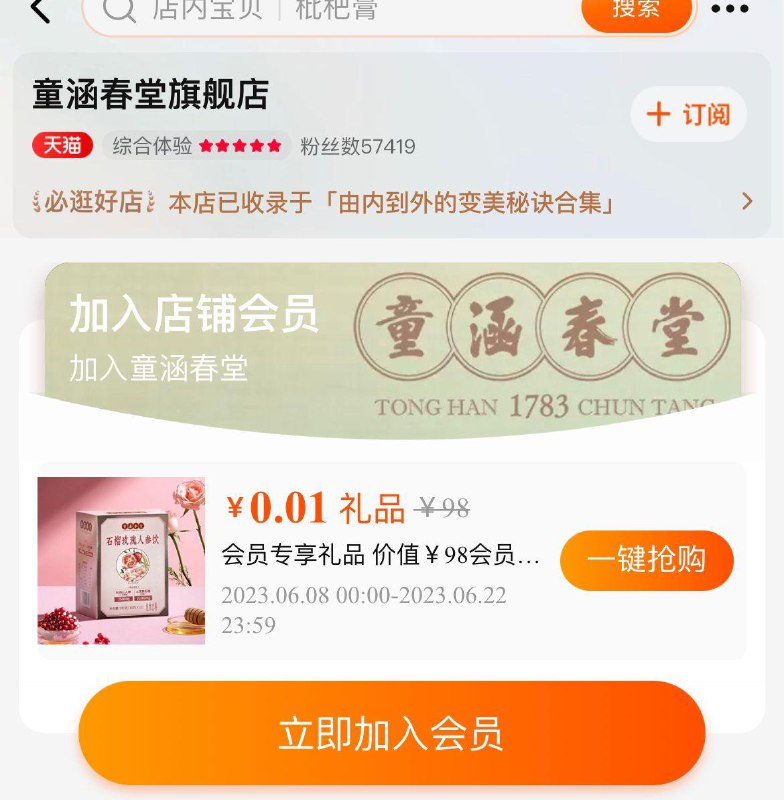The height and width of the screenshot is (800, 784).
Task: Click the plus icon next to 订阅
Action: (x=660, y=115)
